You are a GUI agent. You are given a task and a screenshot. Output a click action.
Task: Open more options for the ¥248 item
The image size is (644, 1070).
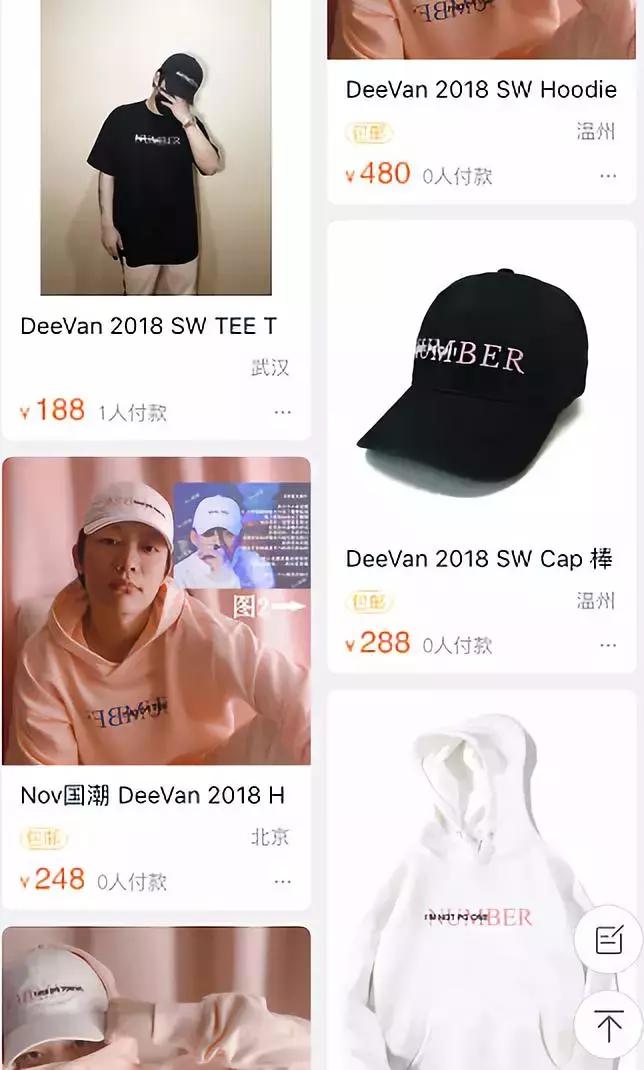(283, 882)
